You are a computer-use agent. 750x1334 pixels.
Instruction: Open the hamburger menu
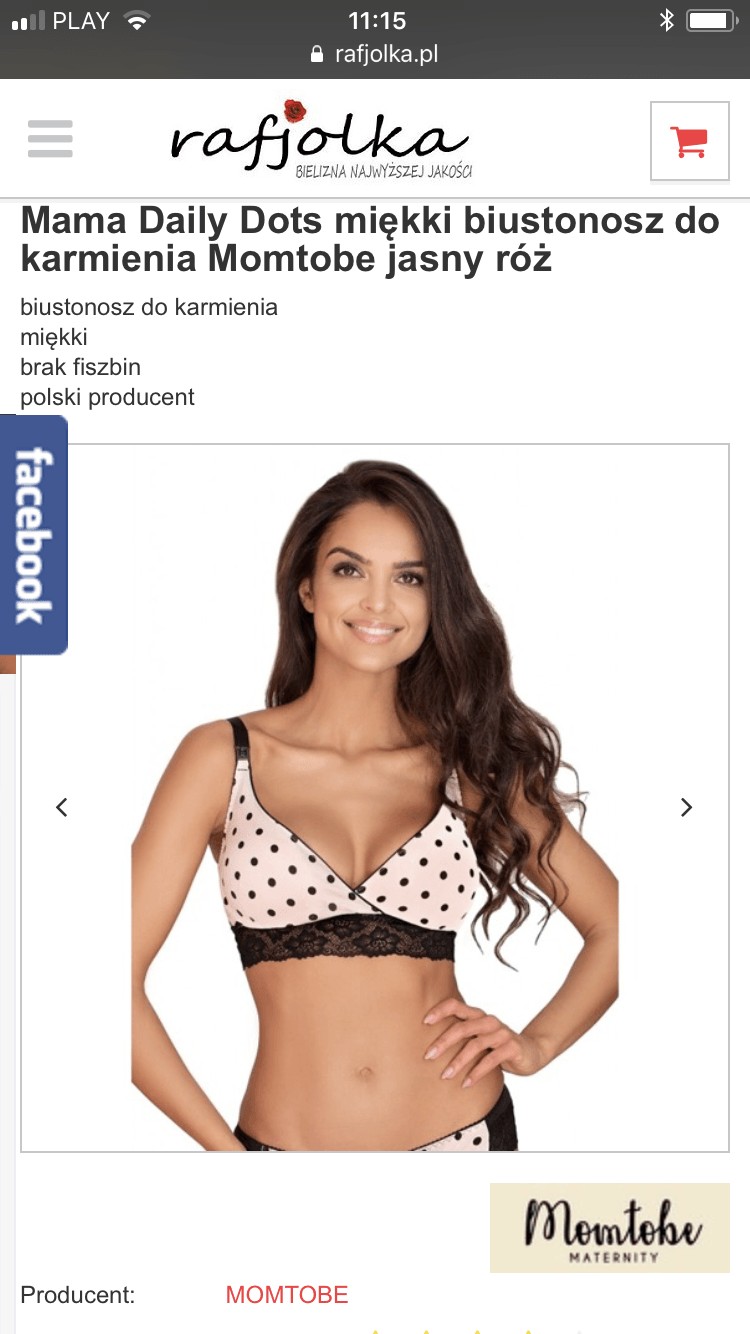[x=50, y=139]
